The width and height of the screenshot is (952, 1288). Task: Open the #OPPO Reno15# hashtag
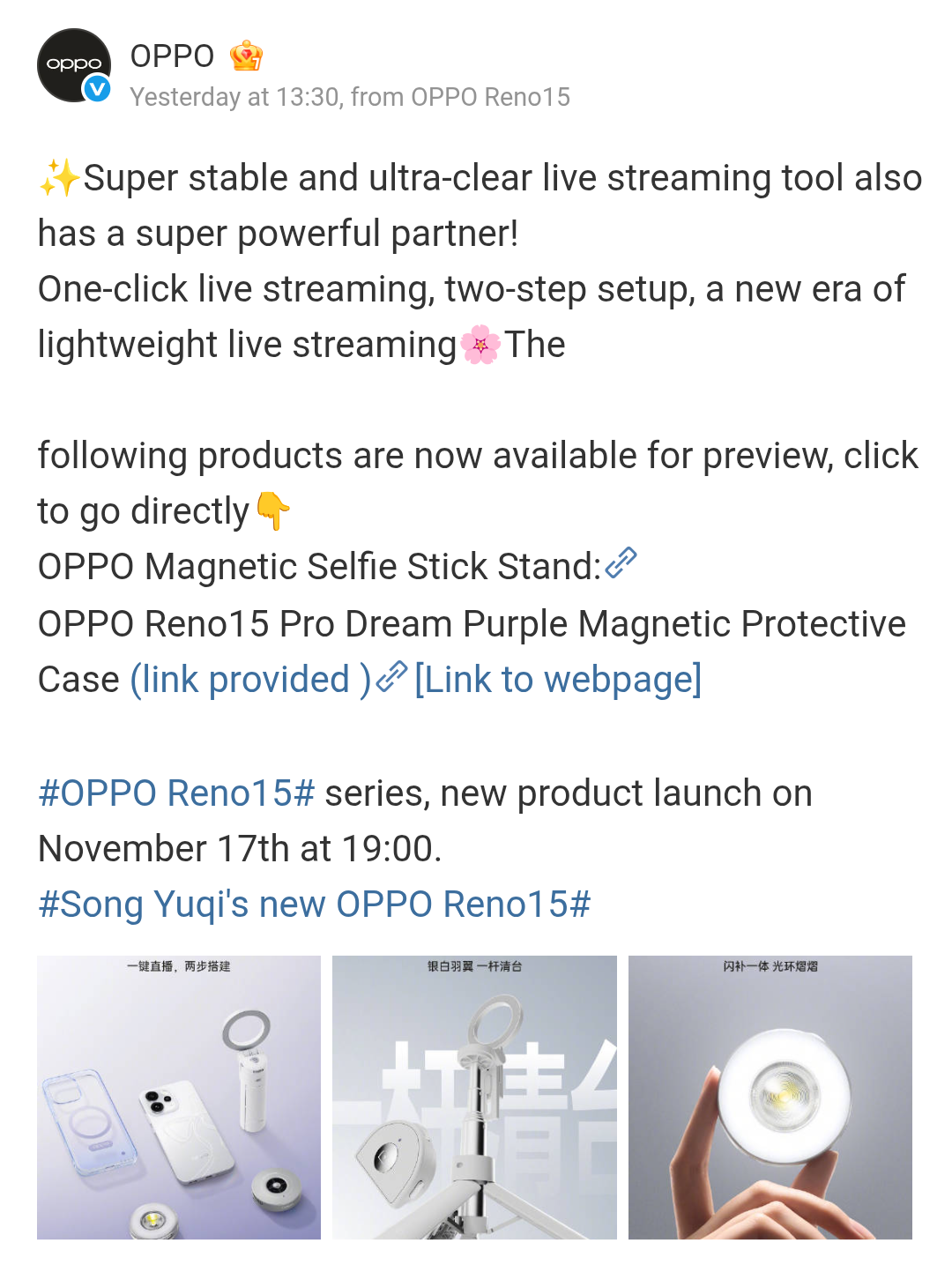176,793
